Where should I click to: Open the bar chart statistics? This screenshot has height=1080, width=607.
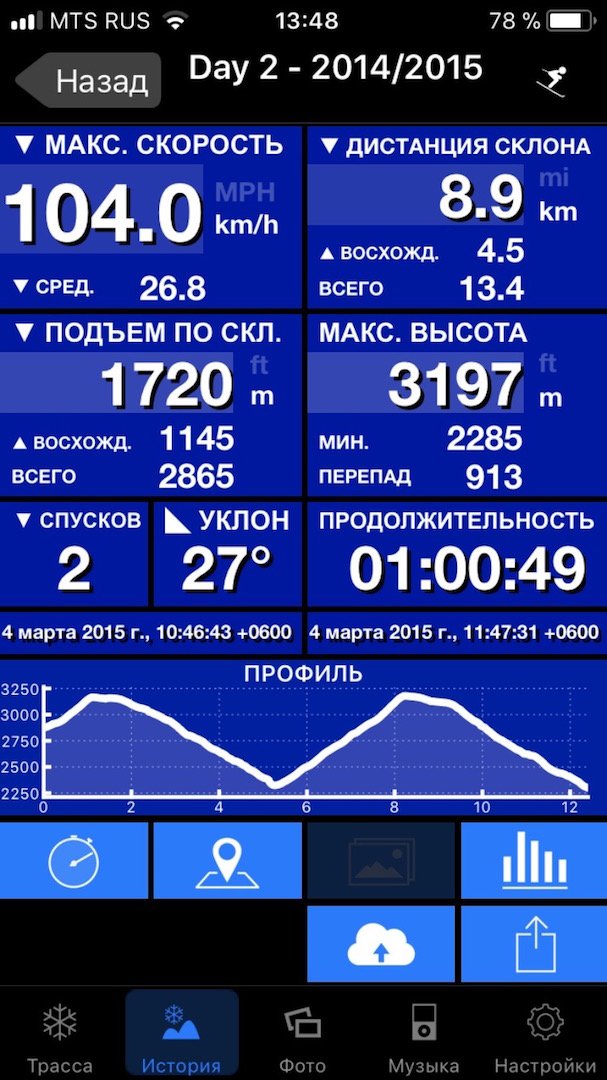coord(533,860)
